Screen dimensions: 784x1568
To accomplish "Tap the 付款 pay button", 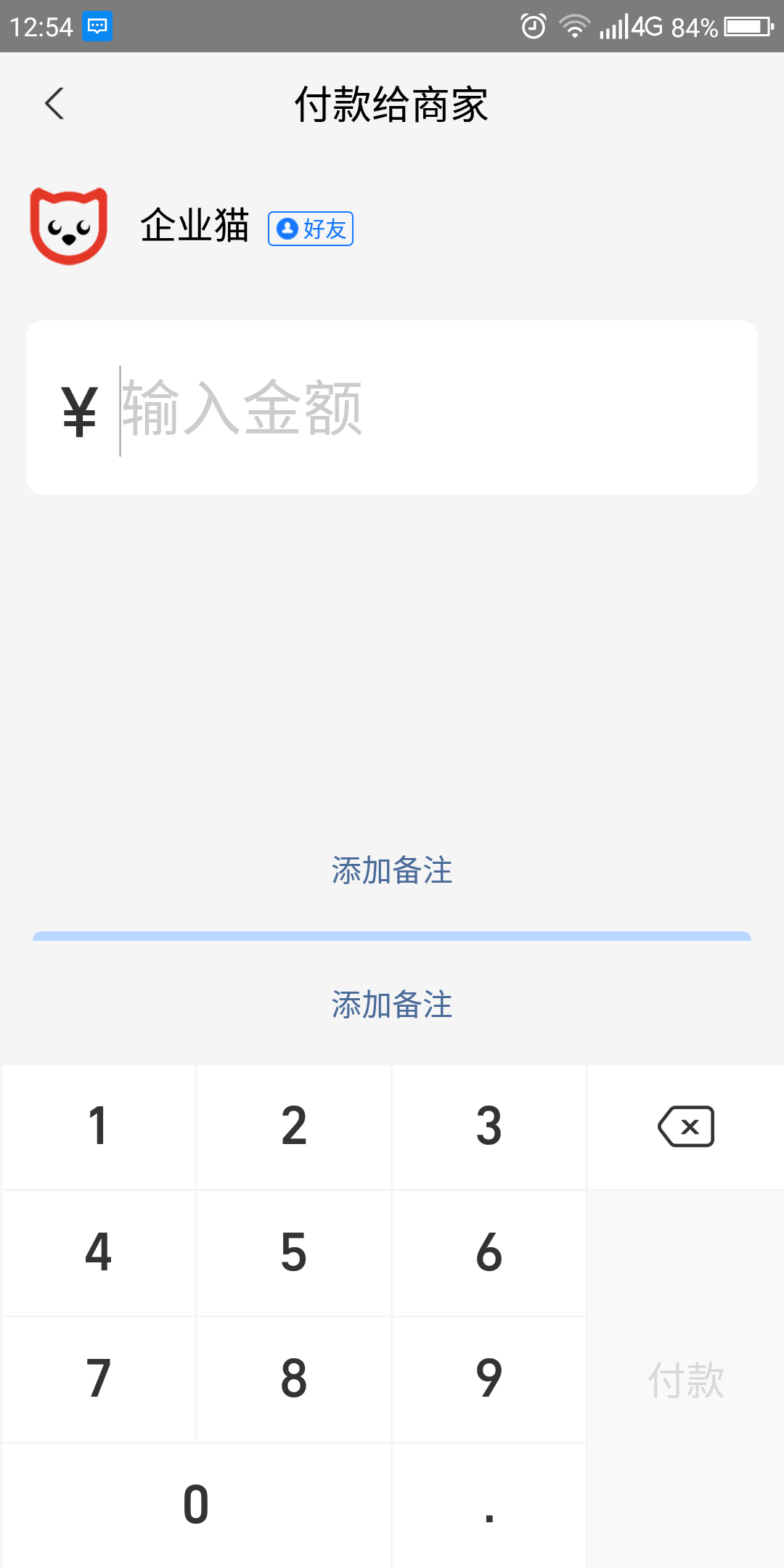I will pos(685,1379).
